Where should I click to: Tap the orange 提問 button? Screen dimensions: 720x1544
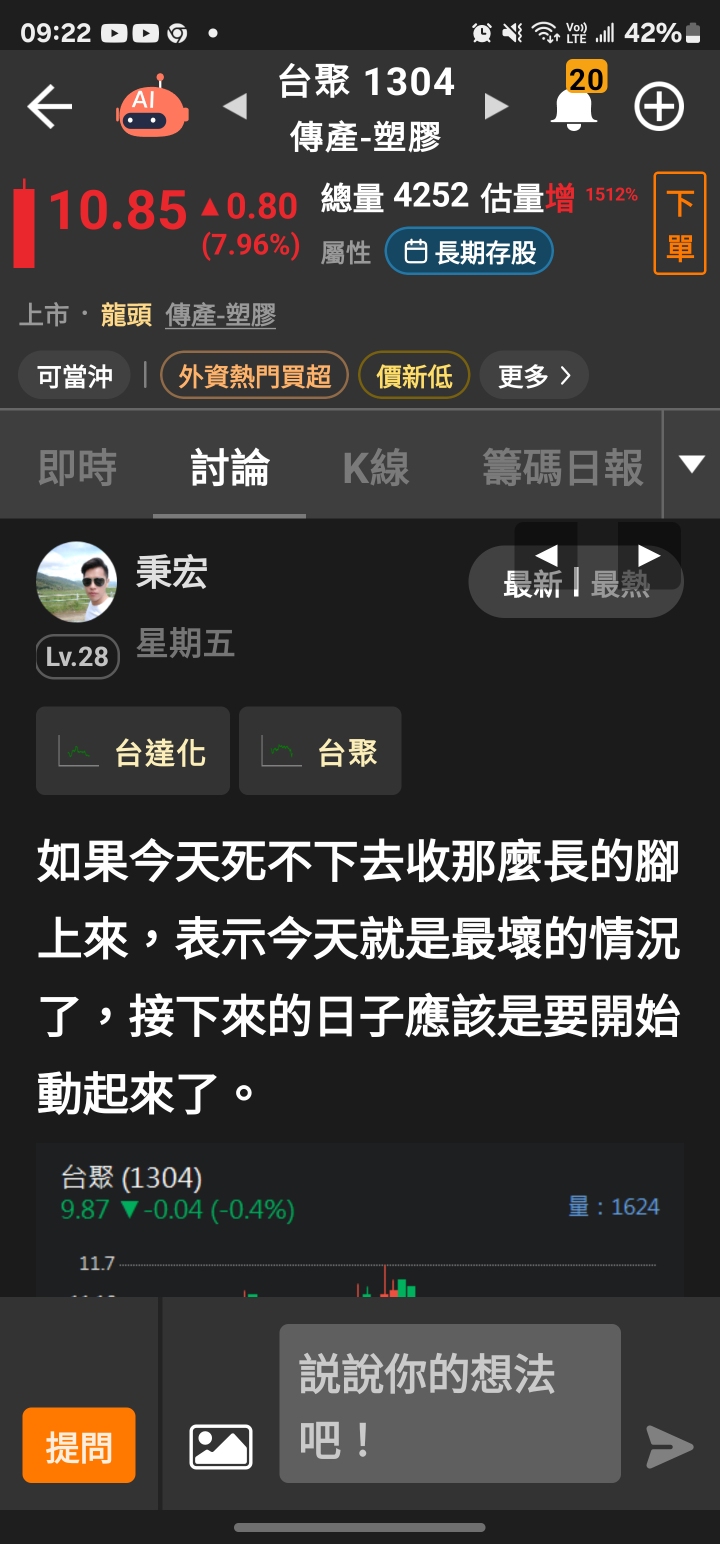[79, 1445]
